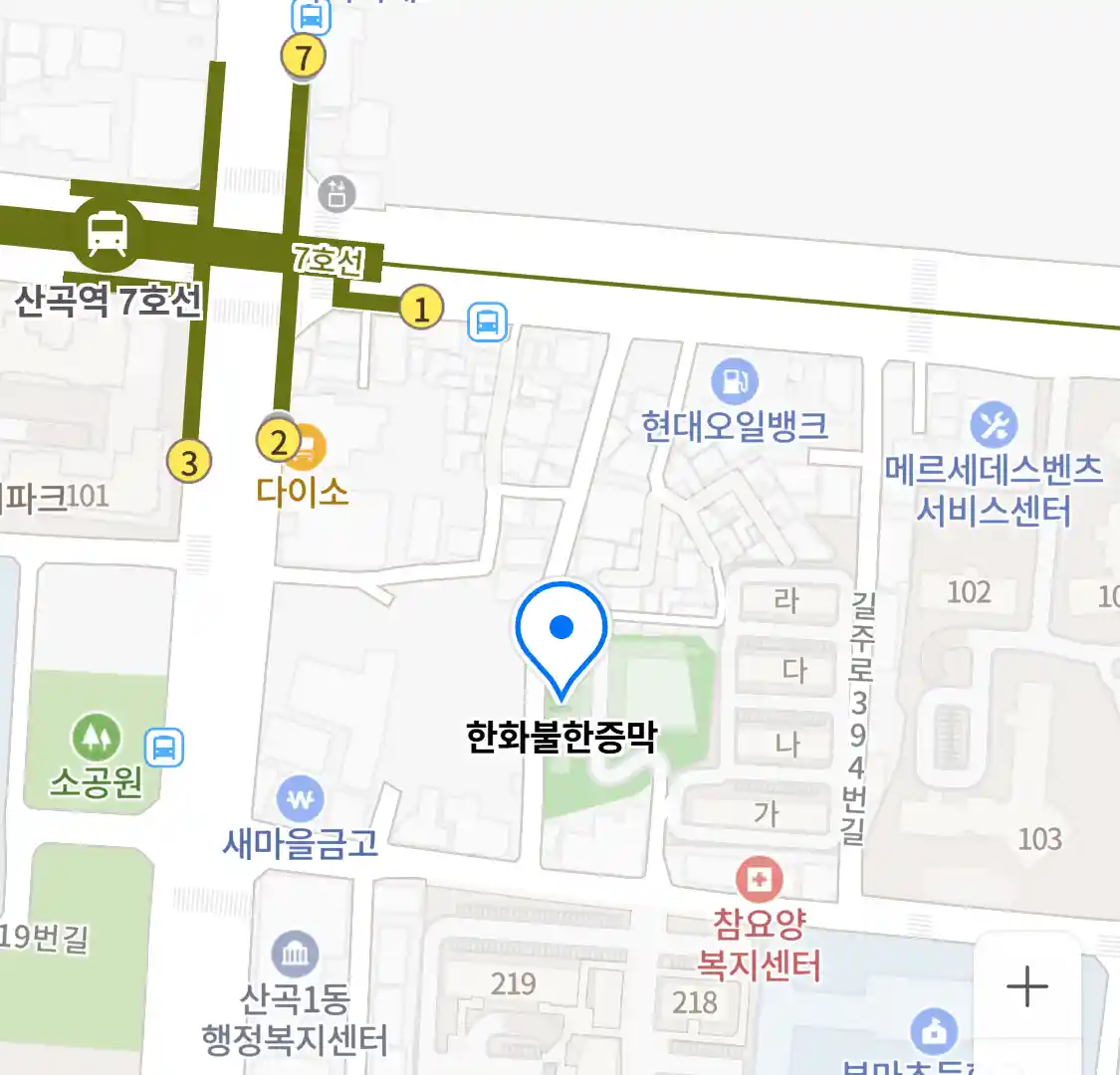1120x1075 pixels.
Task: Select the 메르세데스벤츠 서비스센터 marker
Action: (x=993, y=426)
